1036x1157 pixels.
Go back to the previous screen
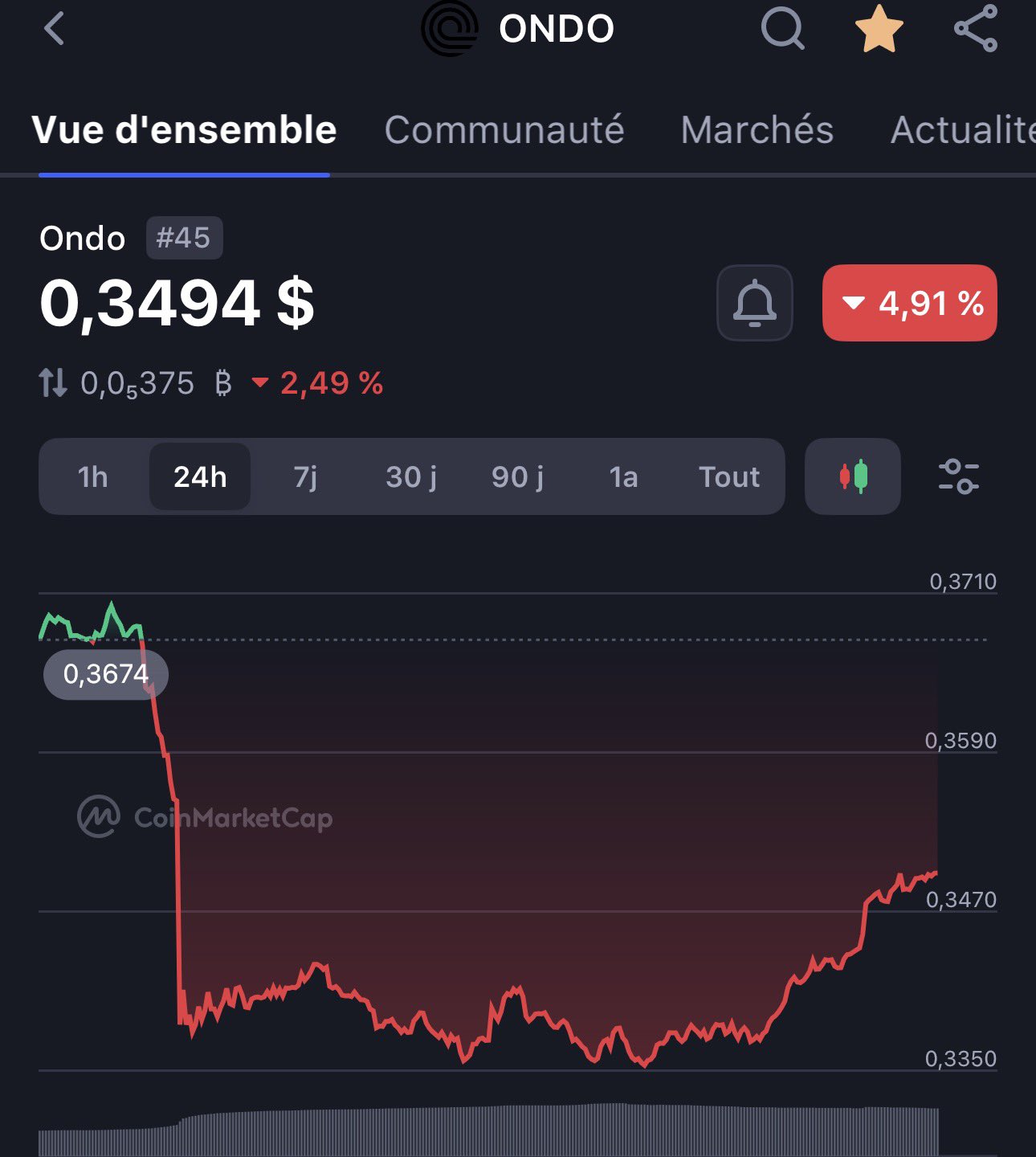[54, 30]
